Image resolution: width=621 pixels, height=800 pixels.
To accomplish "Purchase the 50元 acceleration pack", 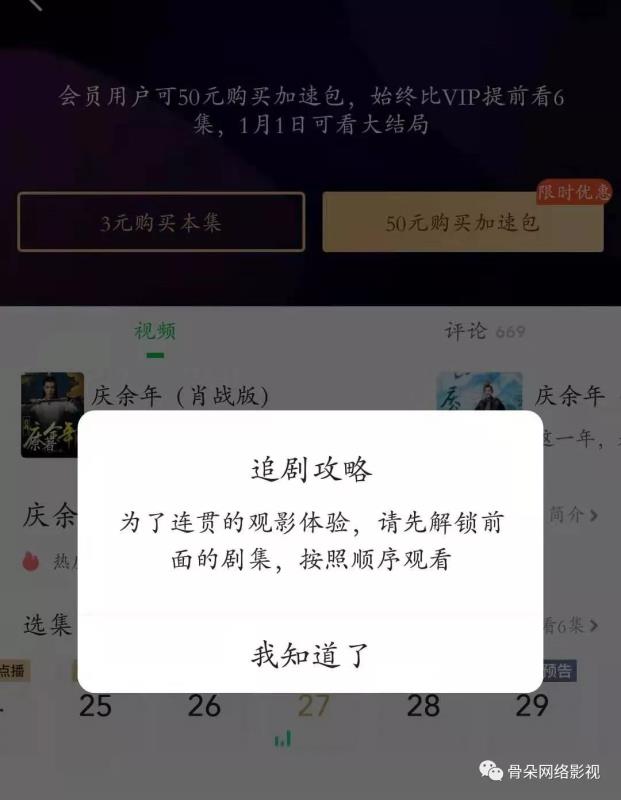I will (x=462, y=222).
